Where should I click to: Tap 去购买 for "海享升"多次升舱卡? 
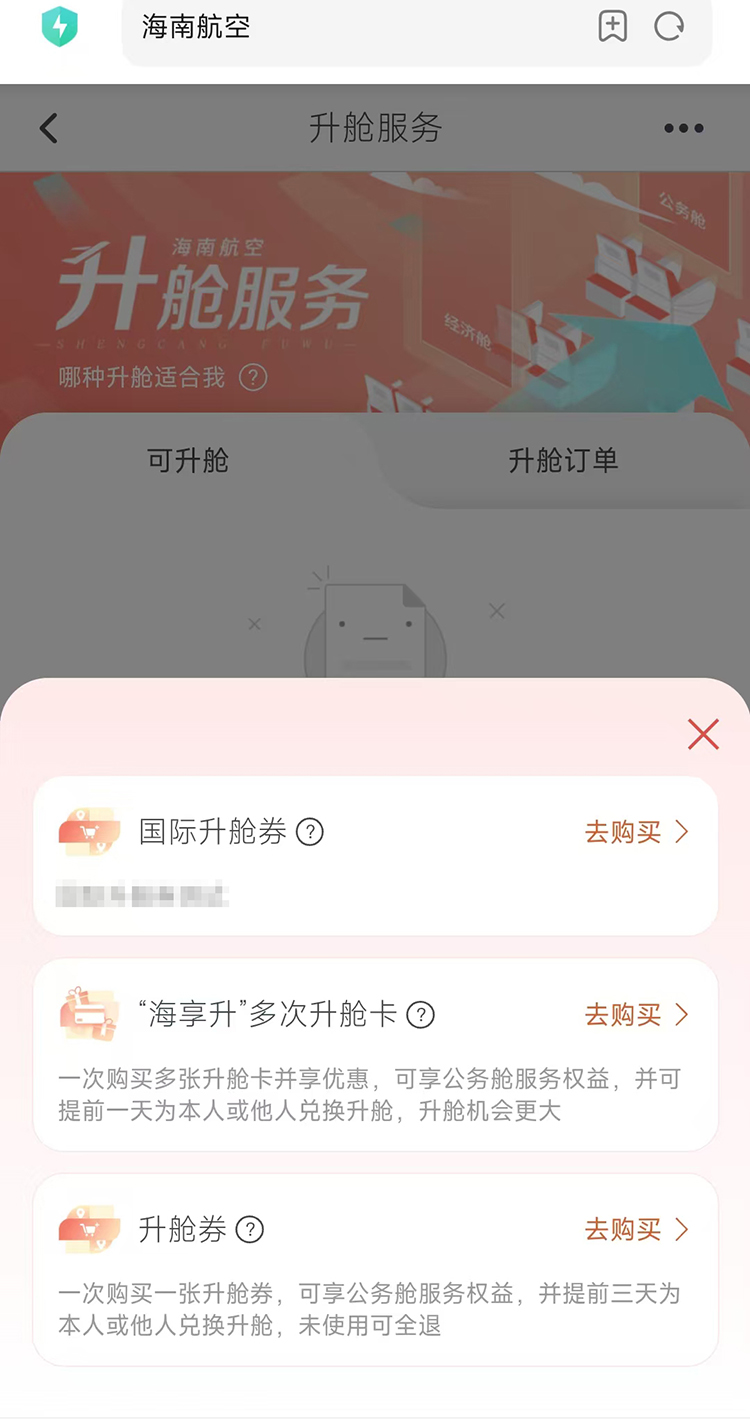pyautogui.click(x=637, y=1015)
